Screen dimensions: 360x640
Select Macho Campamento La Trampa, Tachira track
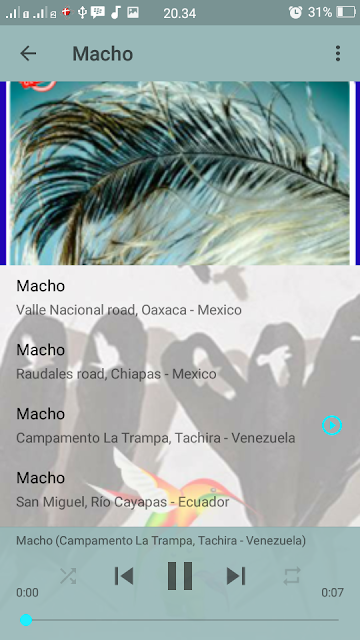click(x=180, y=426)
